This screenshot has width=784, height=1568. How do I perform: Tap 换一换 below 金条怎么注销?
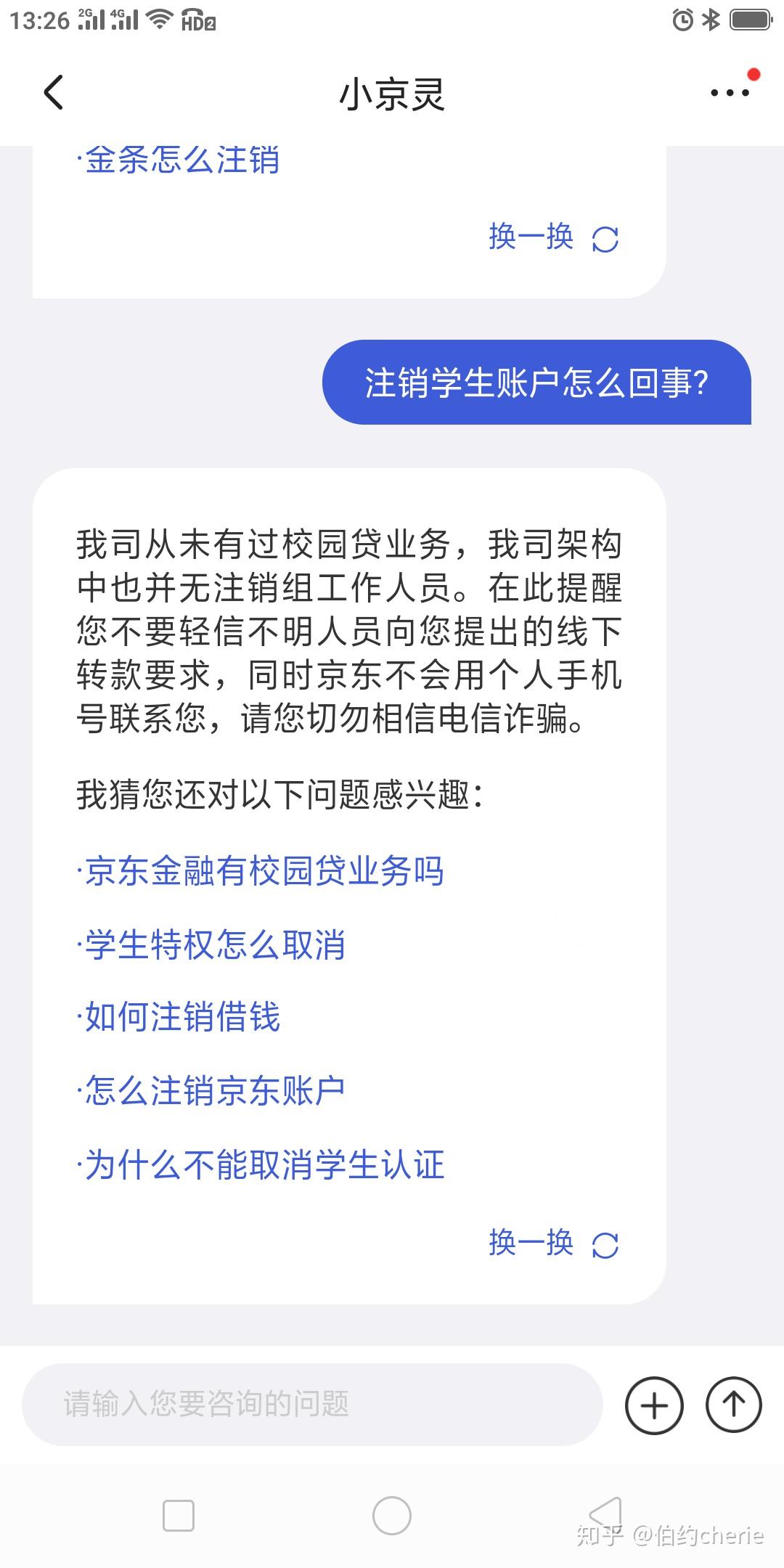[x=553, y=237]
